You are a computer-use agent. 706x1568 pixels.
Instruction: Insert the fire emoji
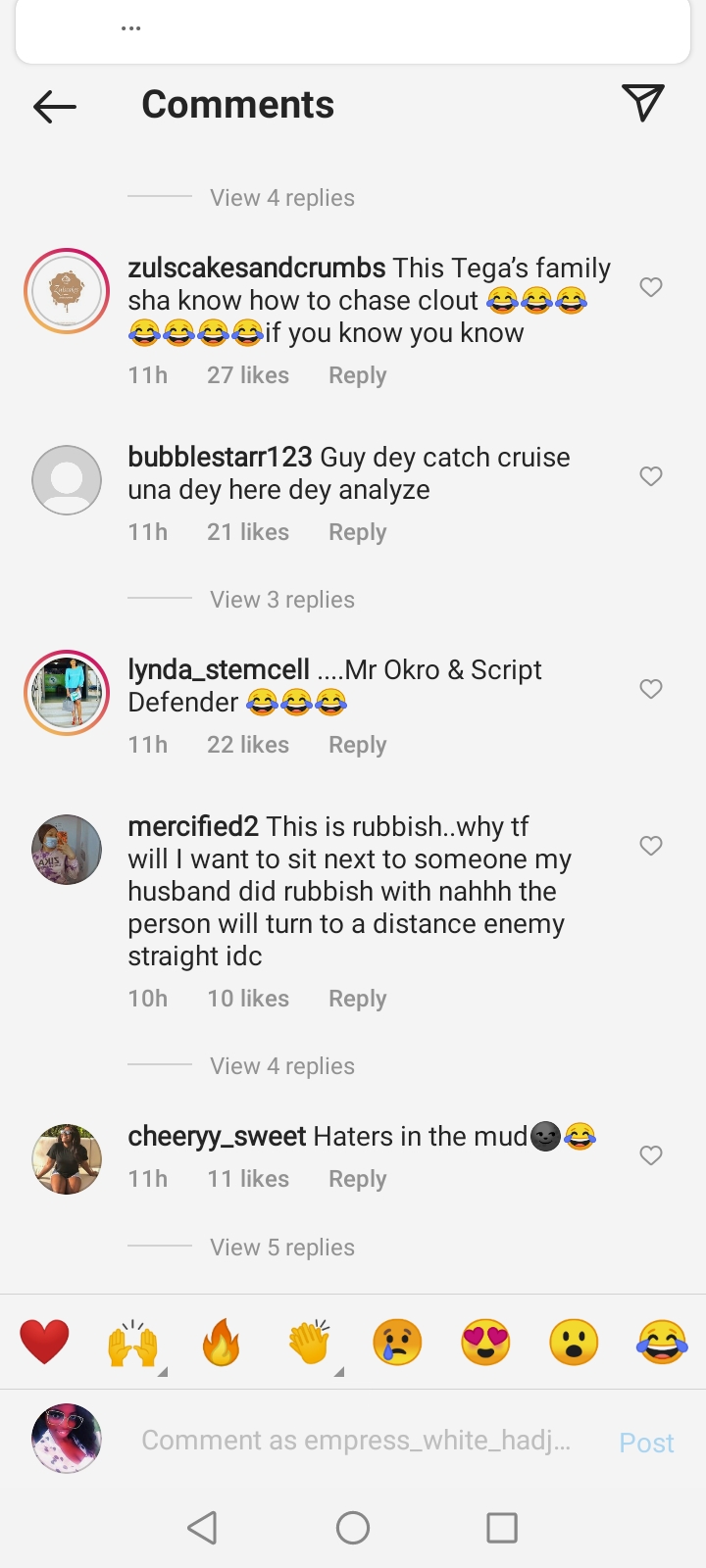coord(221,1342)
